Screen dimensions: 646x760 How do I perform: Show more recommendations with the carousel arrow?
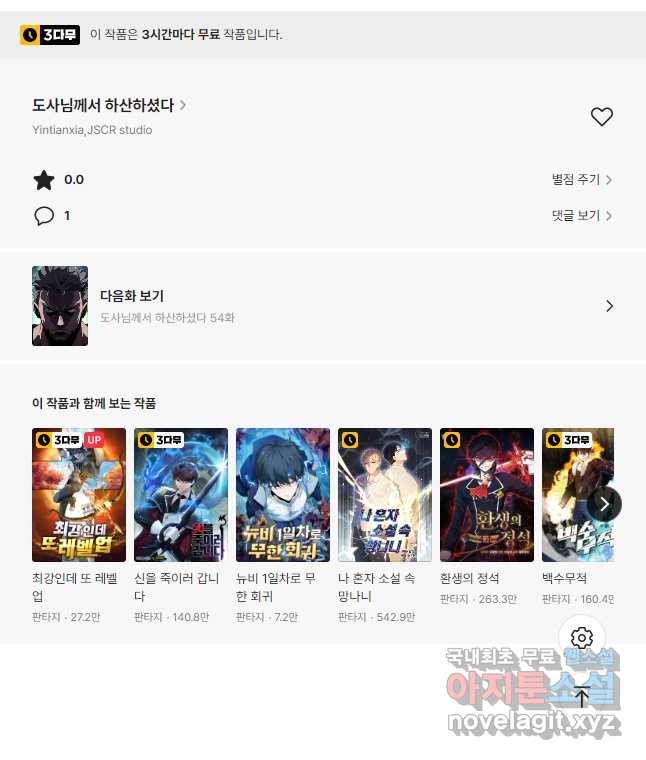tap(604, 504)
